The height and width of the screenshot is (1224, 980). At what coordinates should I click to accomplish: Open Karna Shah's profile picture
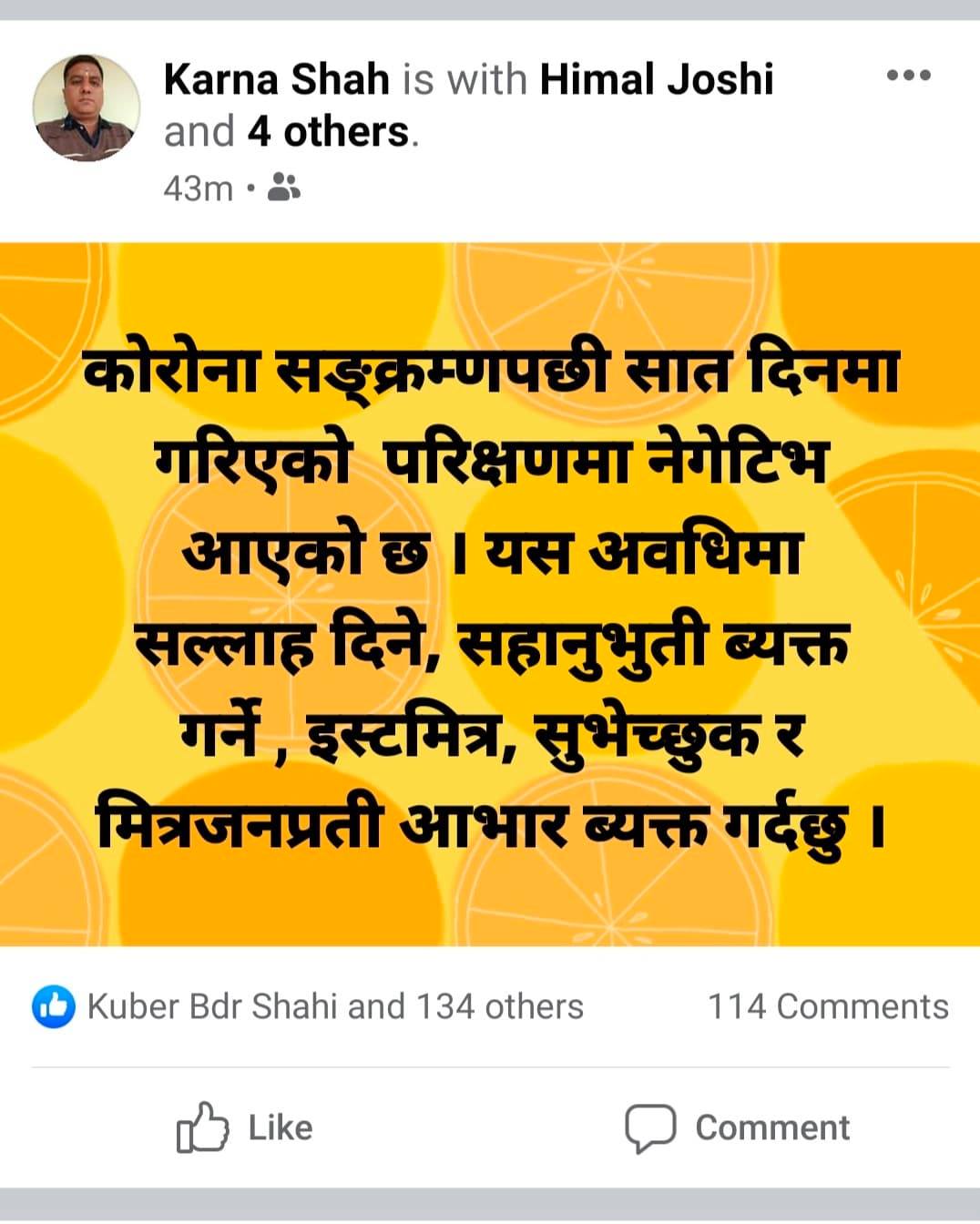87,107
